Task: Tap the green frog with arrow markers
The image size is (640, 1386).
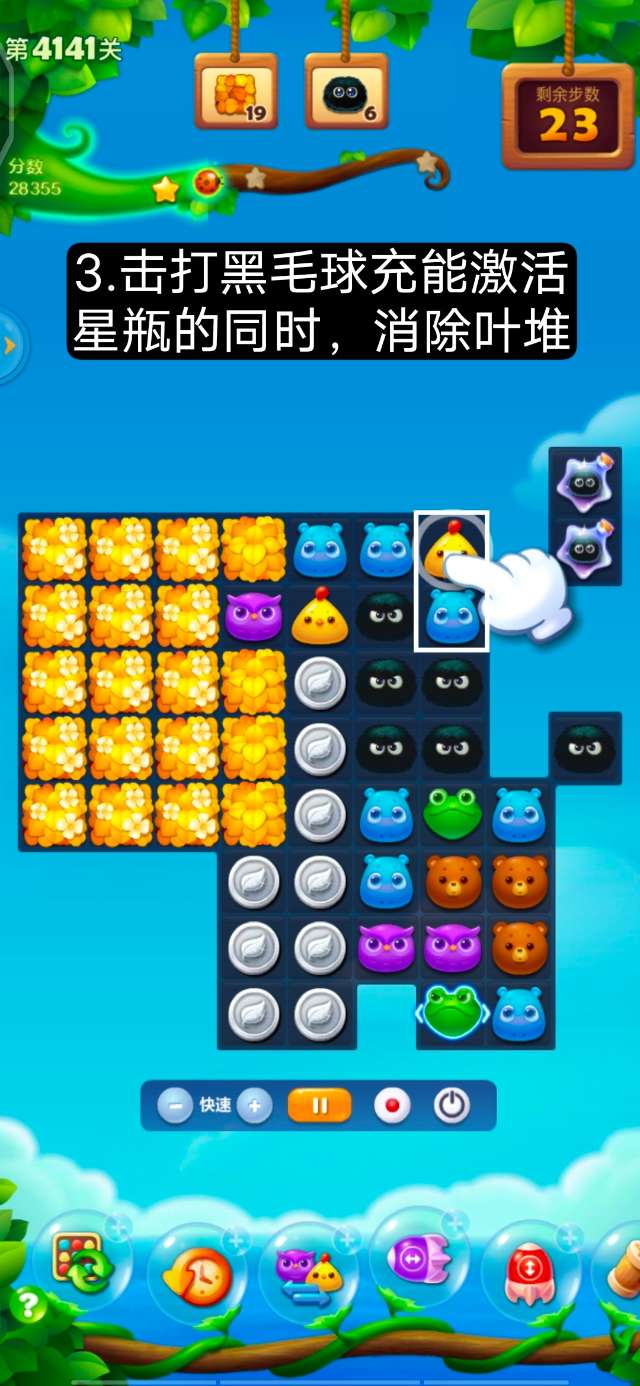Action: 452,1012
